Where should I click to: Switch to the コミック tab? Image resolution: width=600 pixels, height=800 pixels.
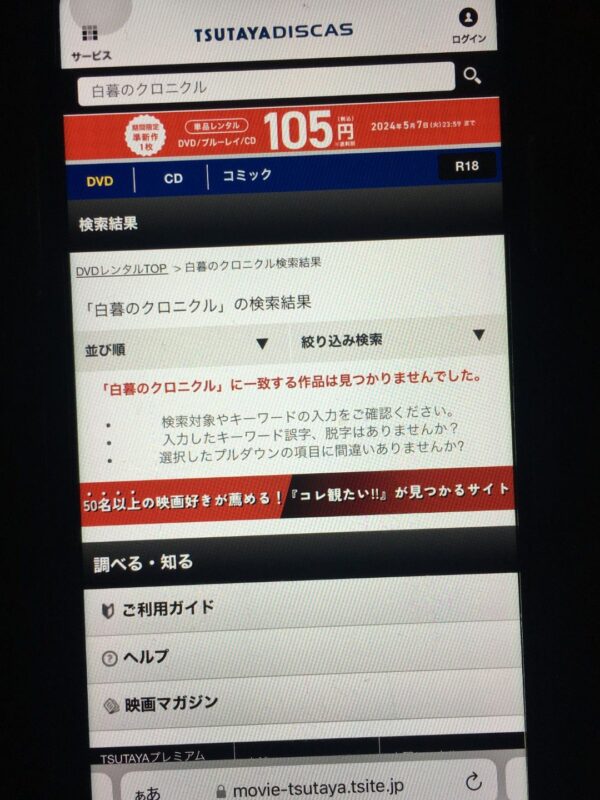click(246, 176)
